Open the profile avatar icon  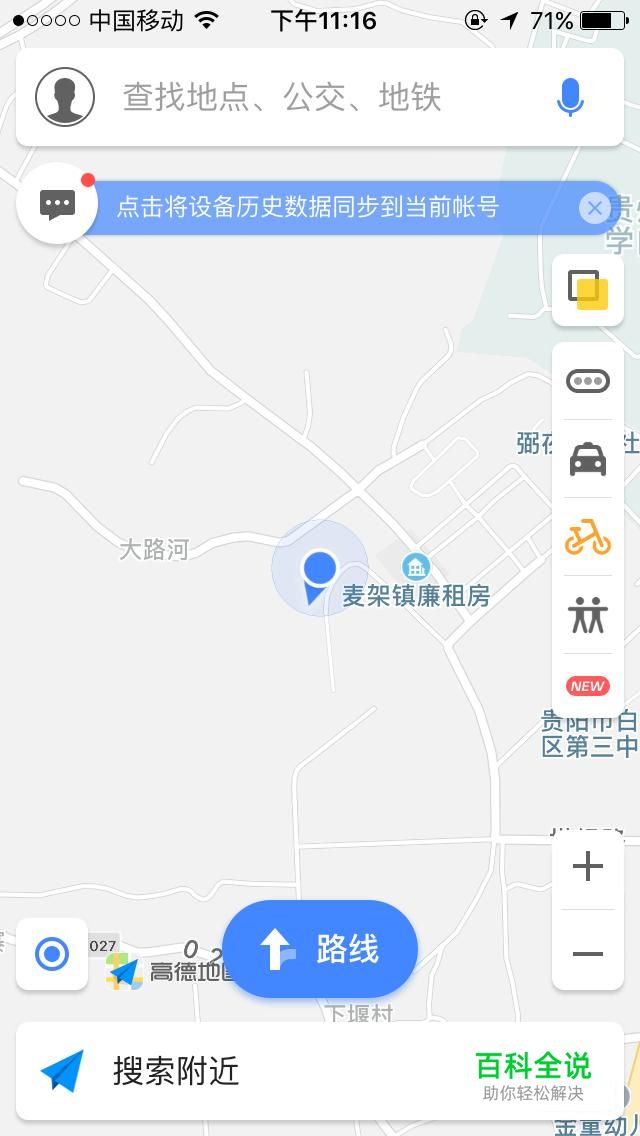pyautogui.click(x=65, y=97)
